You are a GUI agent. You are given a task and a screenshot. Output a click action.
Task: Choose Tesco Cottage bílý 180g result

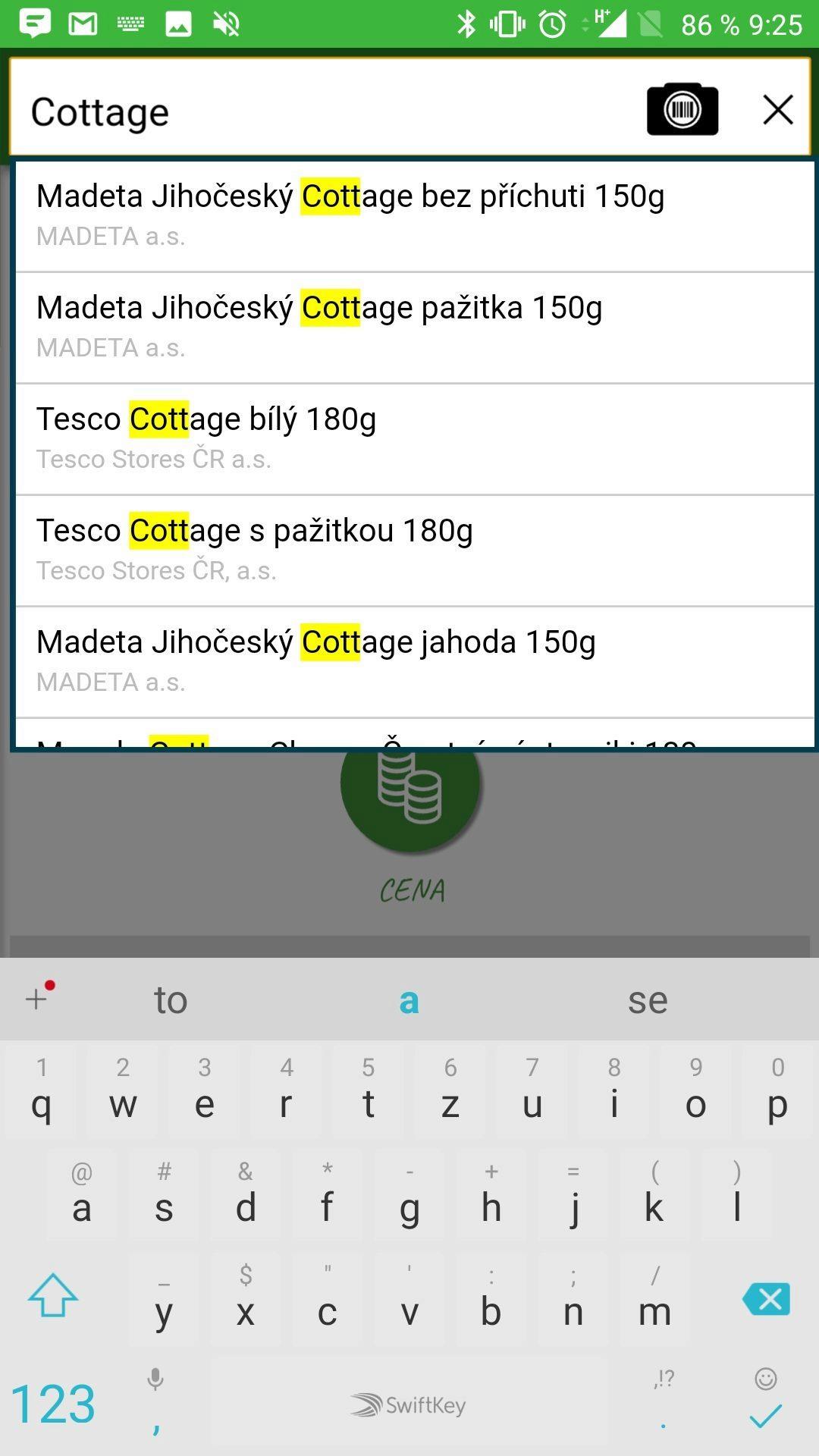[415, 439]
